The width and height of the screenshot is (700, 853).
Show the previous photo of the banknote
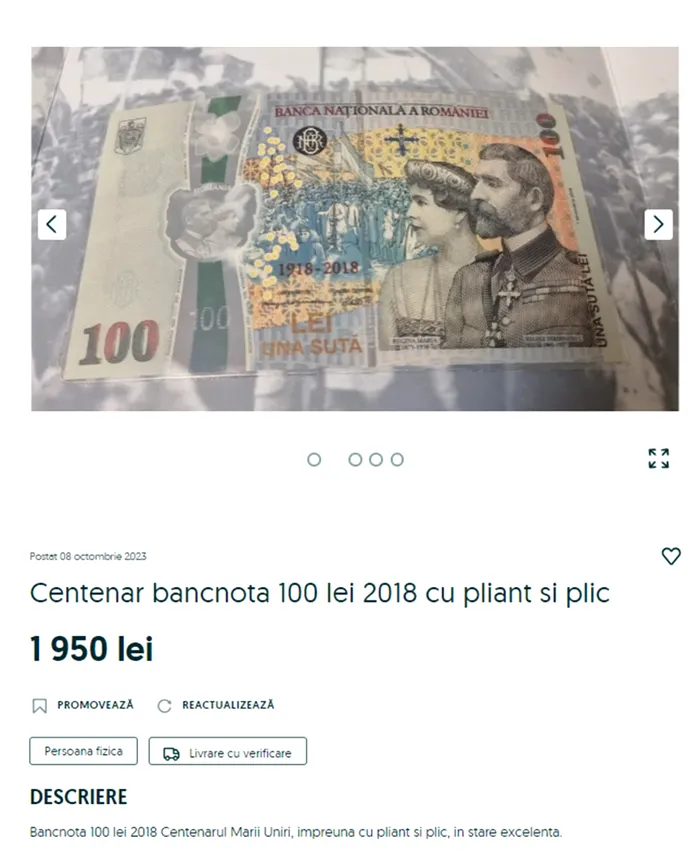pyautogui.click(x=52, y=224)
